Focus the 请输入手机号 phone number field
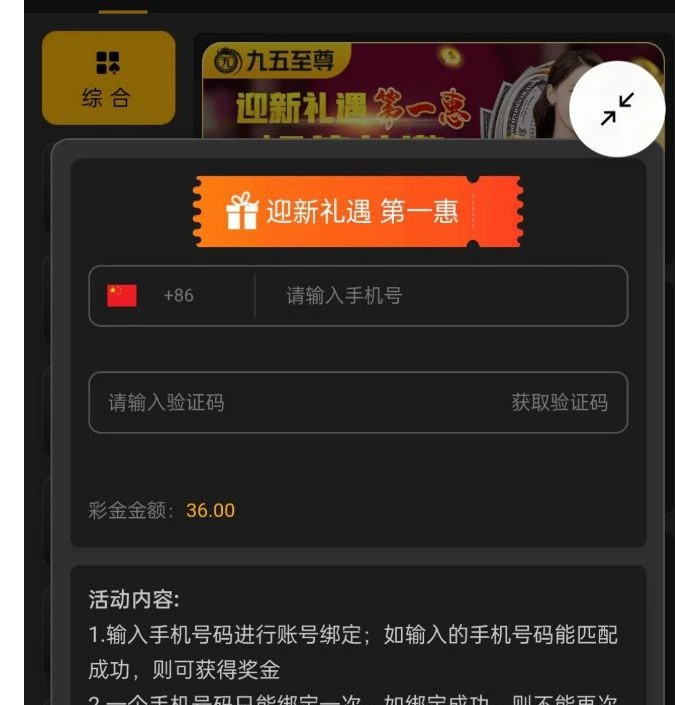 pyautogui.click(x=440, y=296)
